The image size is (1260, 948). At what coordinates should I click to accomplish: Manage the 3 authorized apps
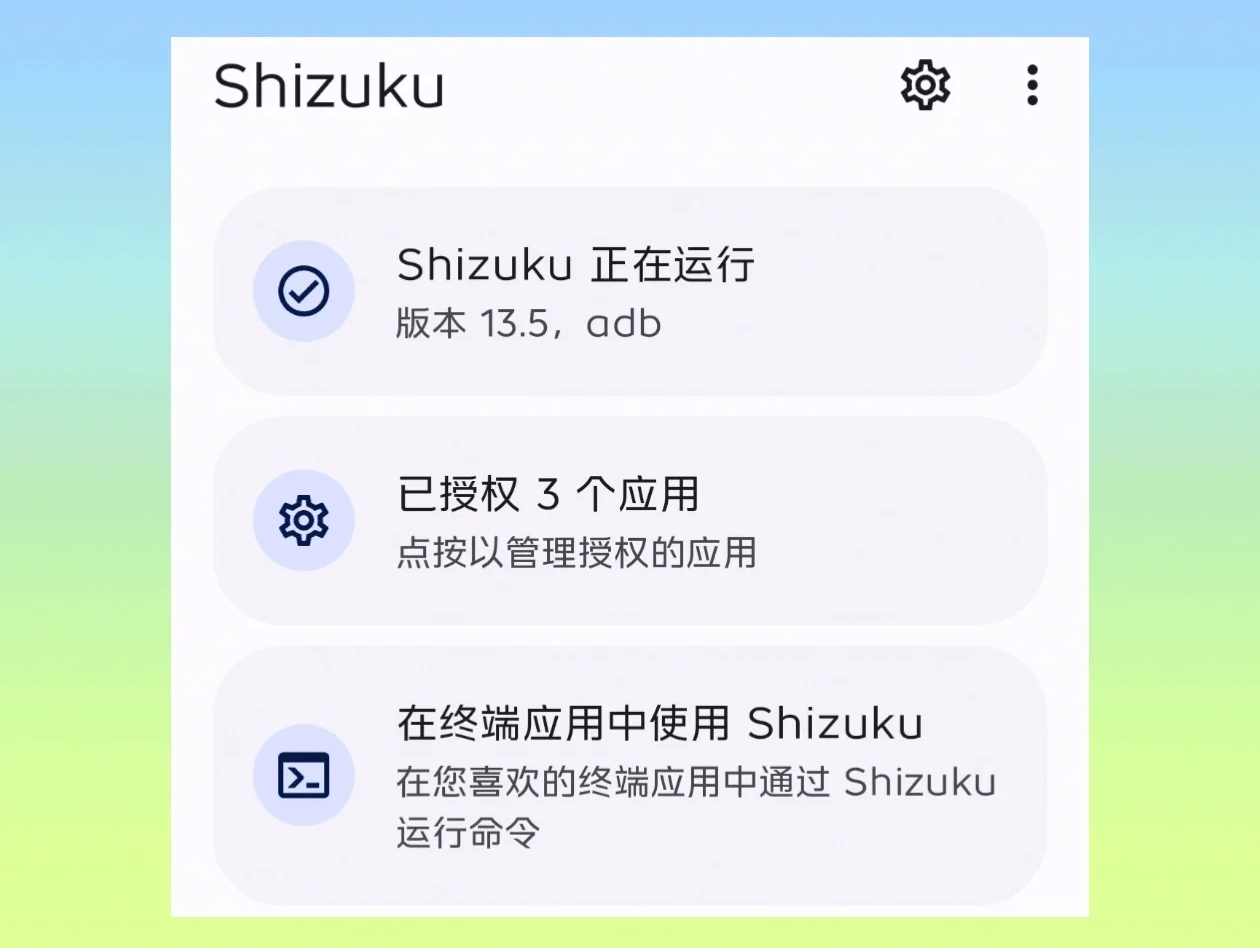tap(630, 521)
